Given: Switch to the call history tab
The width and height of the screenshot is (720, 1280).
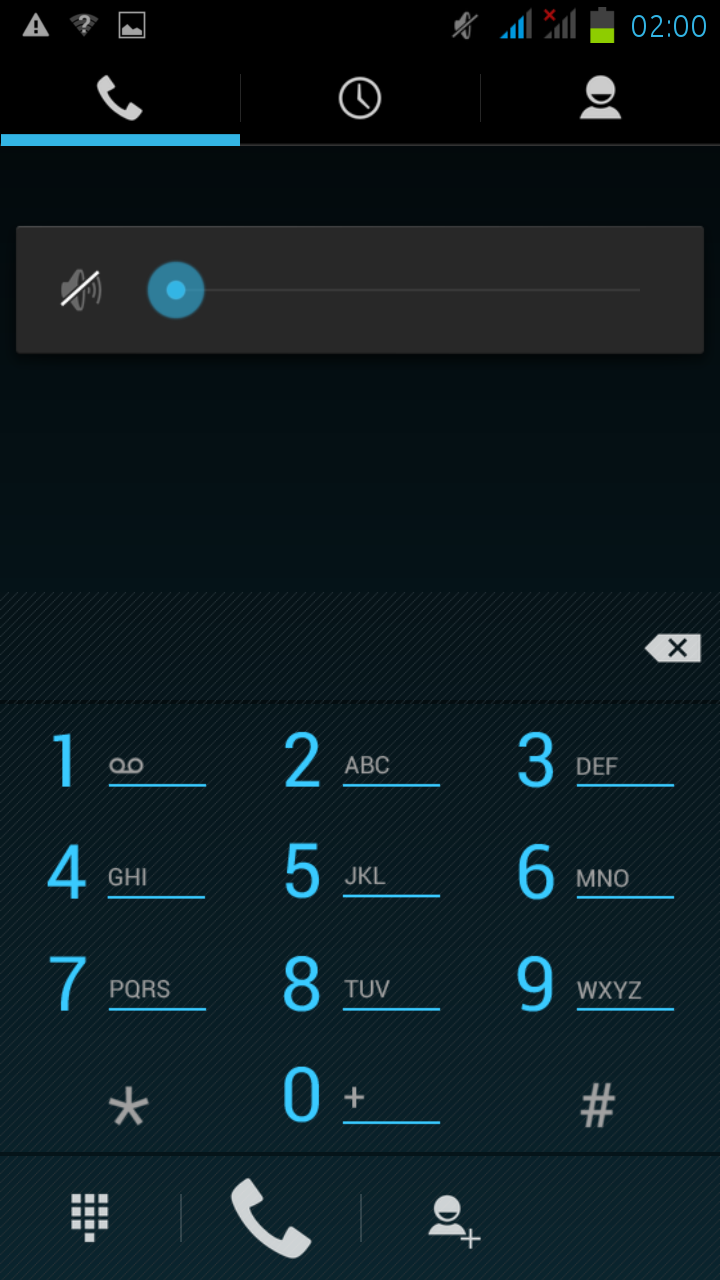Looking at the screenshot, I should (x=360, y=98).
